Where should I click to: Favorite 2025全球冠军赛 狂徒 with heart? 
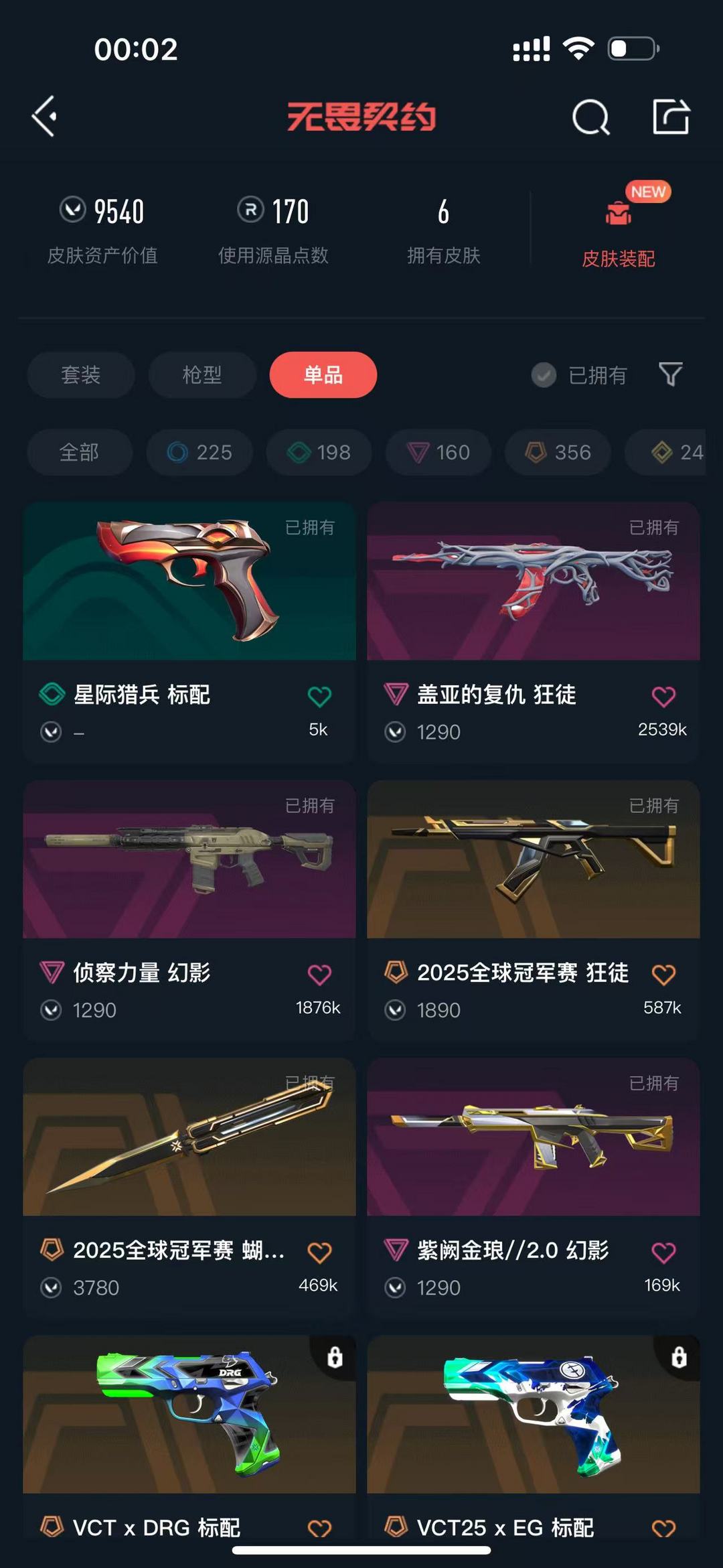(663, 974)
